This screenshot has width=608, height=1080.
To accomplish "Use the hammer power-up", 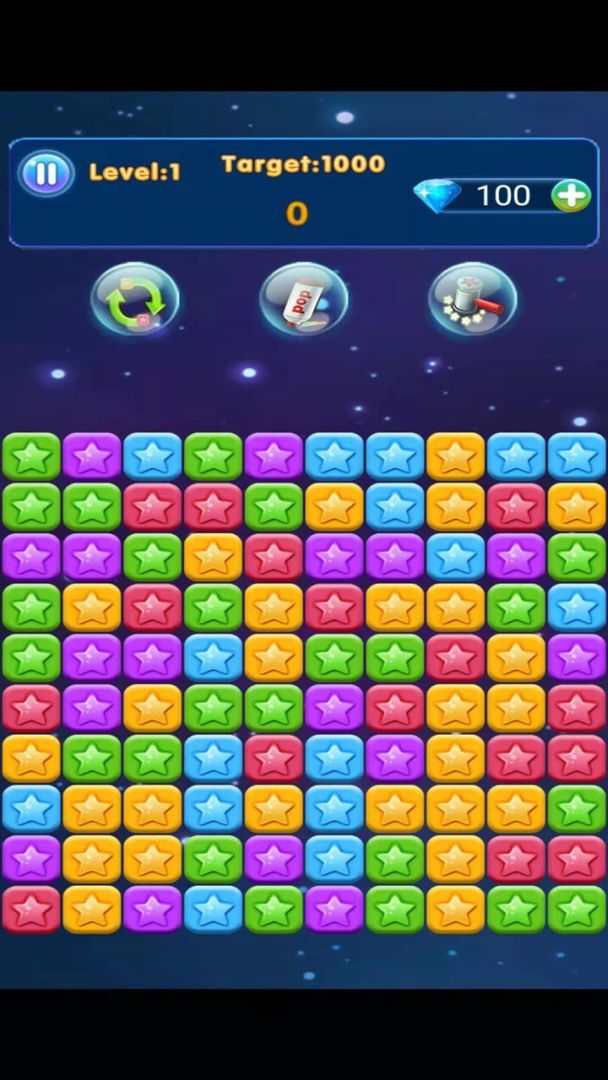I will [x=472, y=299].
